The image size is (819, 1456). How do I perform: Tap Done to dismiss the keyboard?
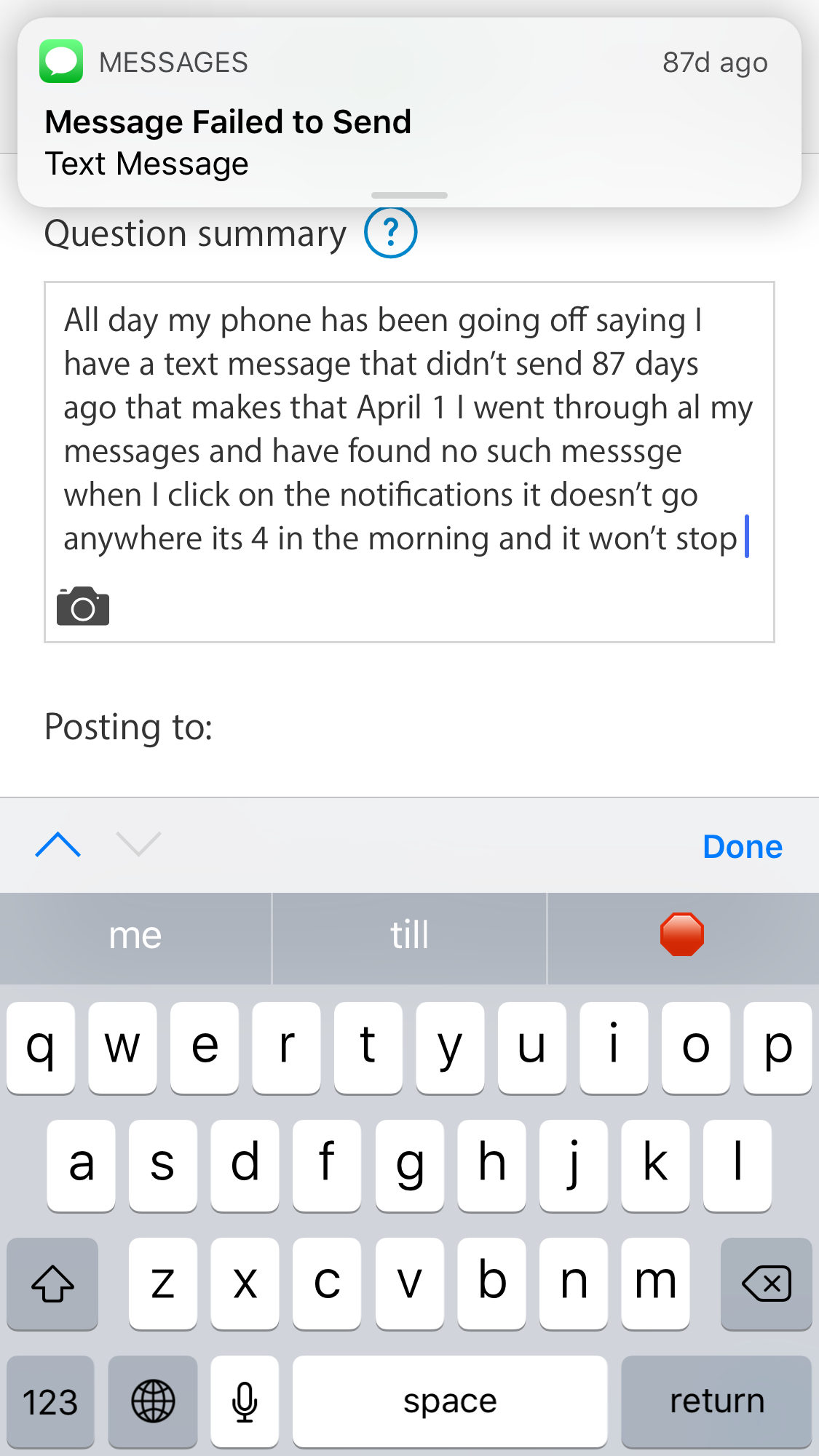(x=742, y=847)
